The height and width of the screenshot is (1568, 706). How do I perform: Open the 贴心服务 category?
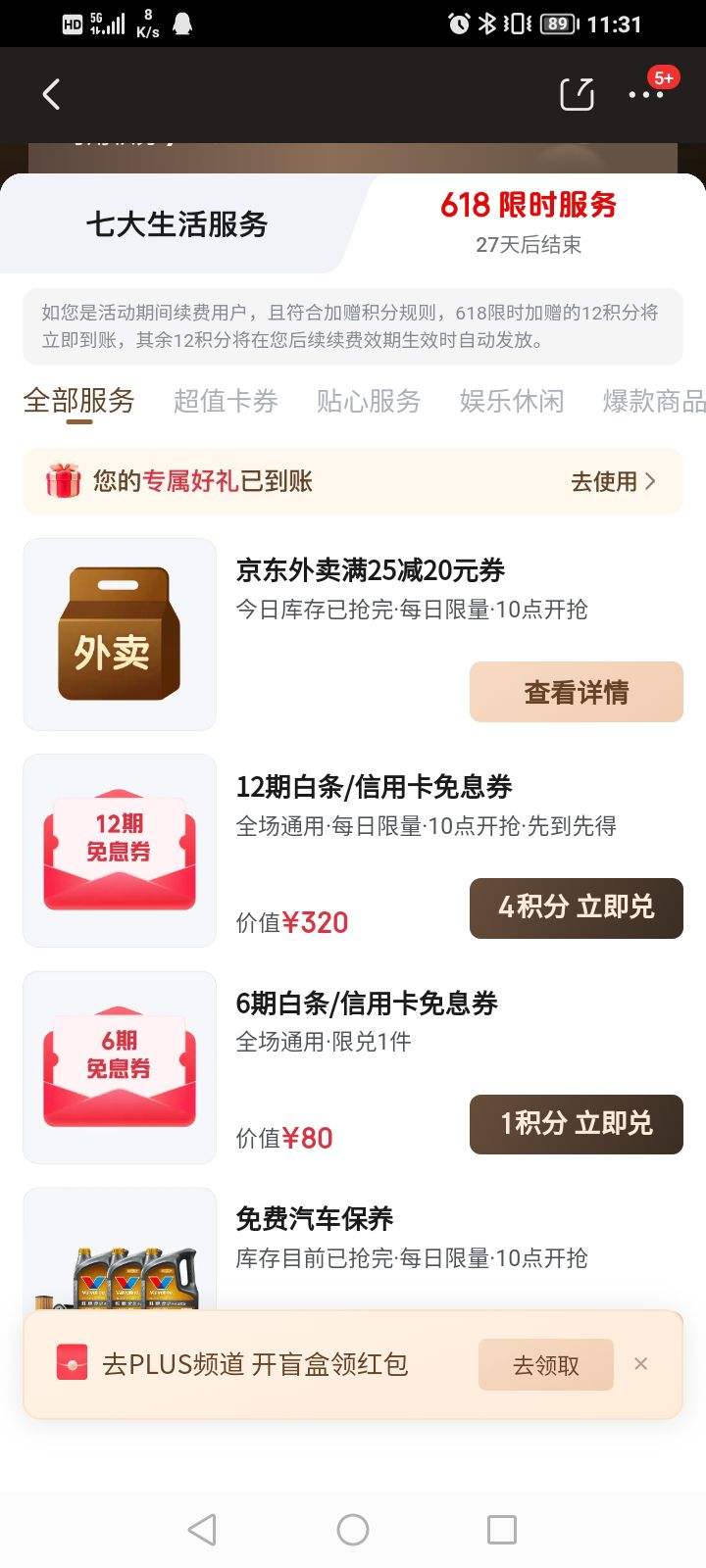(369, 401)
